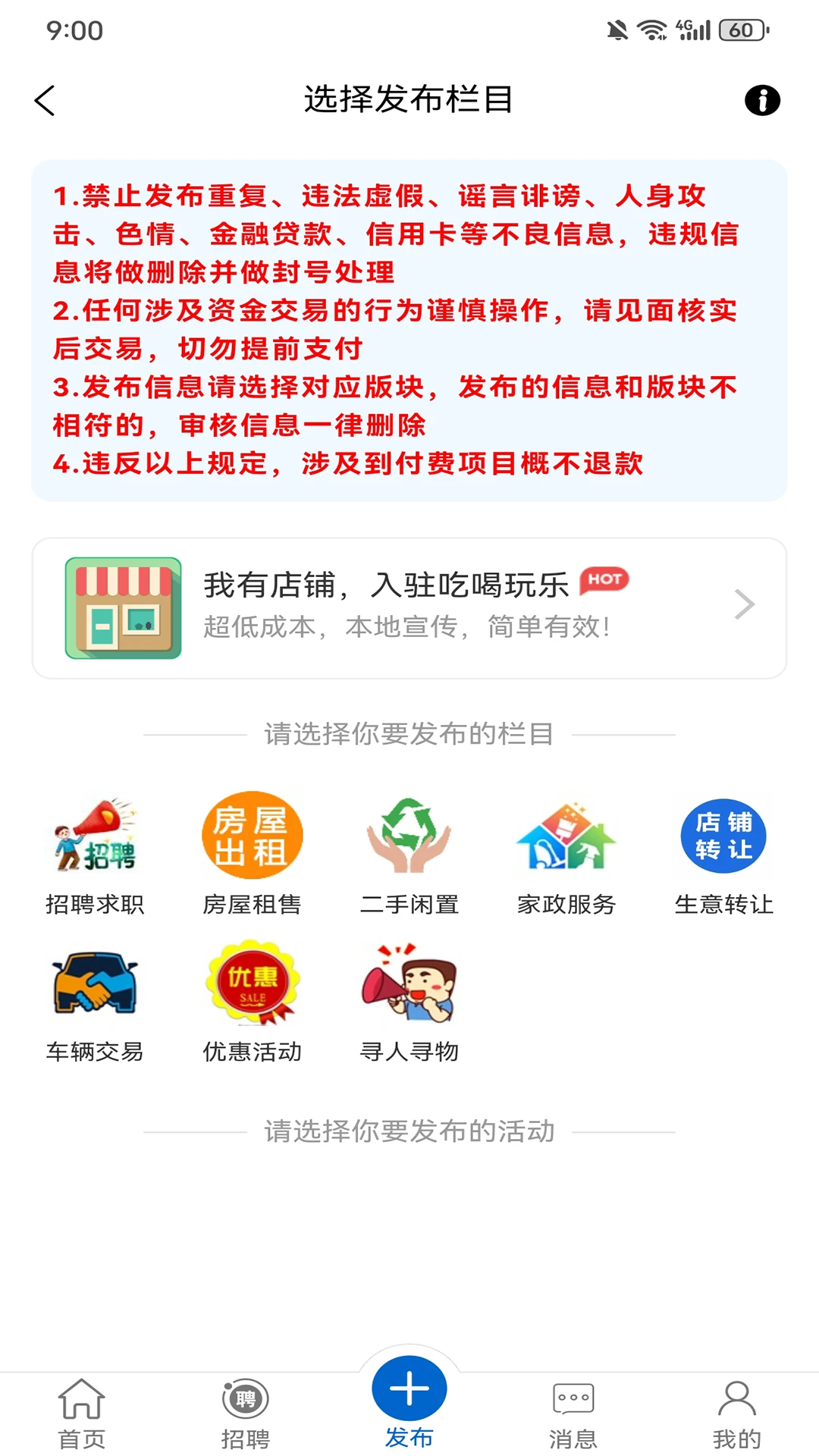Viewport: 819px width, 1456px height.
Task: Open the 我有店铺 入驻吃喝玩乐 card
Action: (x=409, y=608)
